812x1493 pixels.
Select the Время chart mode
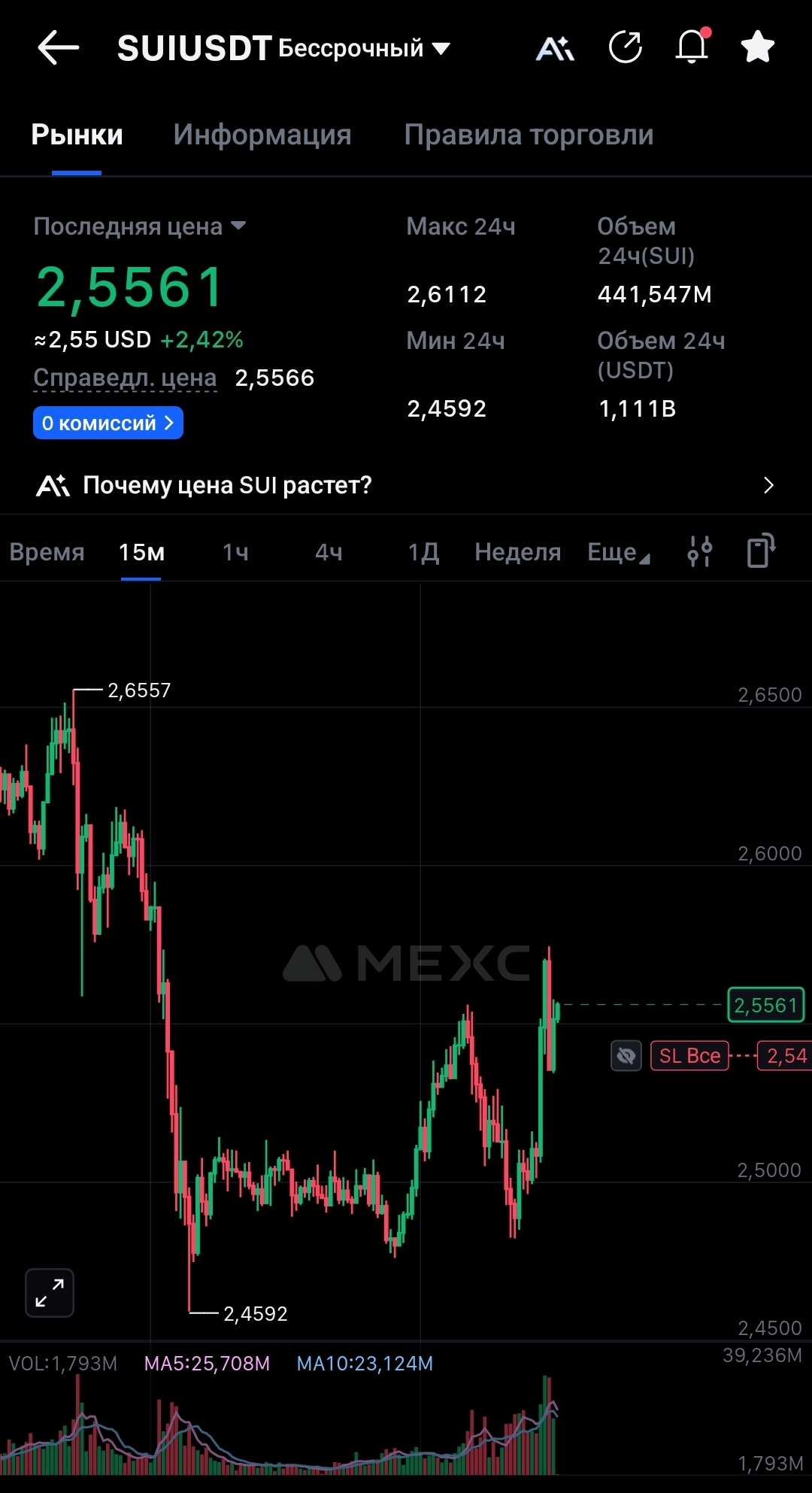[x=47, y=553]
